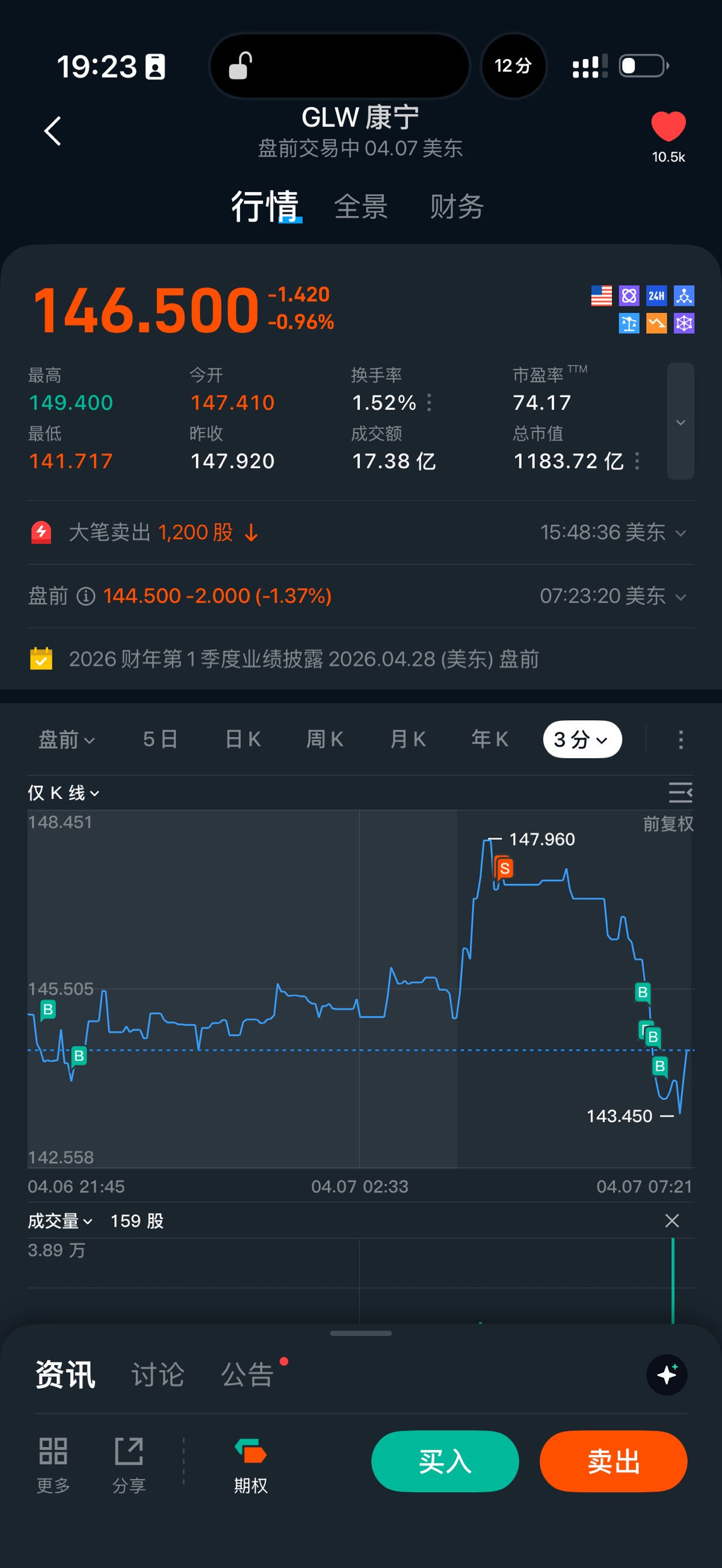Viewport: 722px width, 1568px height.
Task: Tap the red heart favorite icon
Action: (x=668, y=126)
